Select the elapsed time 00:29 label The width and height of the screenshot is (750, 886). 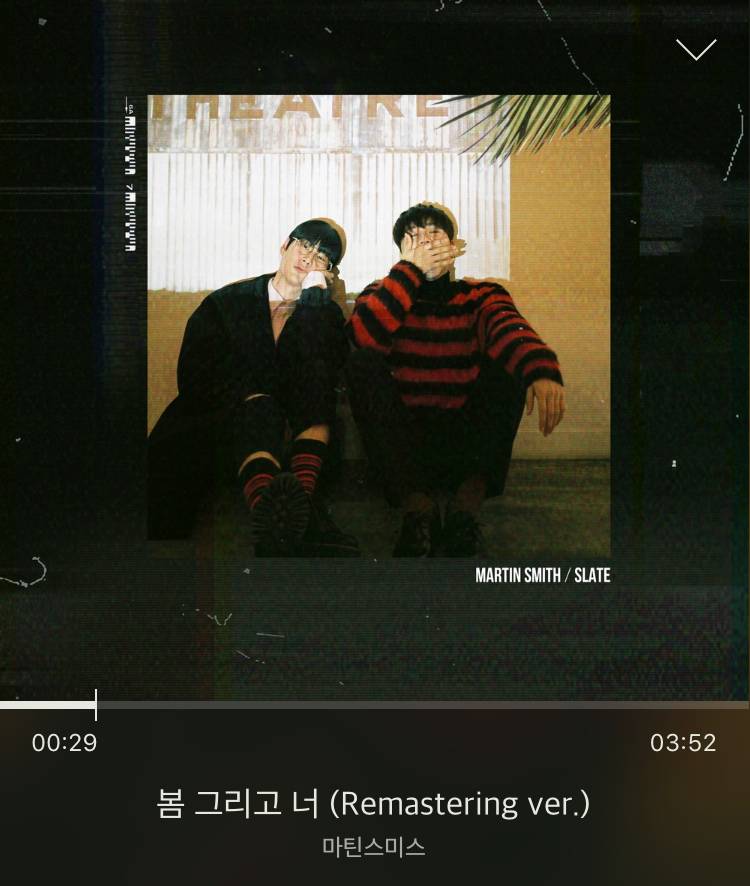point(64,744)
